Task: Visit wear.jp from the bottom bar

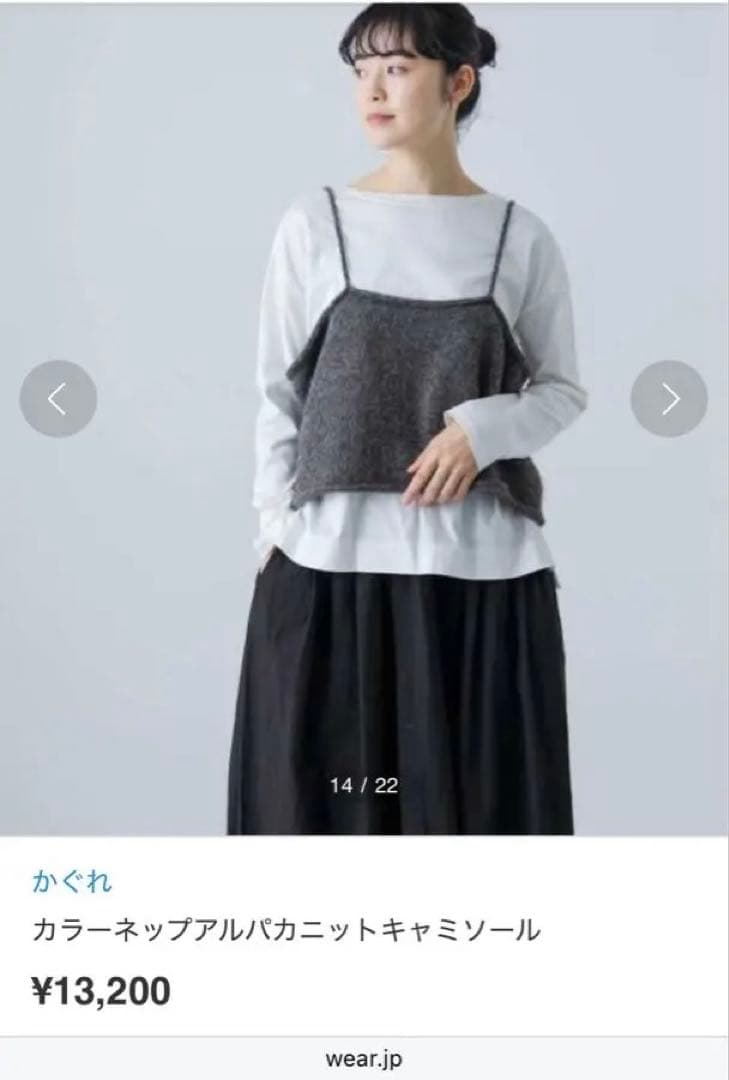Action: (364, 1059)
